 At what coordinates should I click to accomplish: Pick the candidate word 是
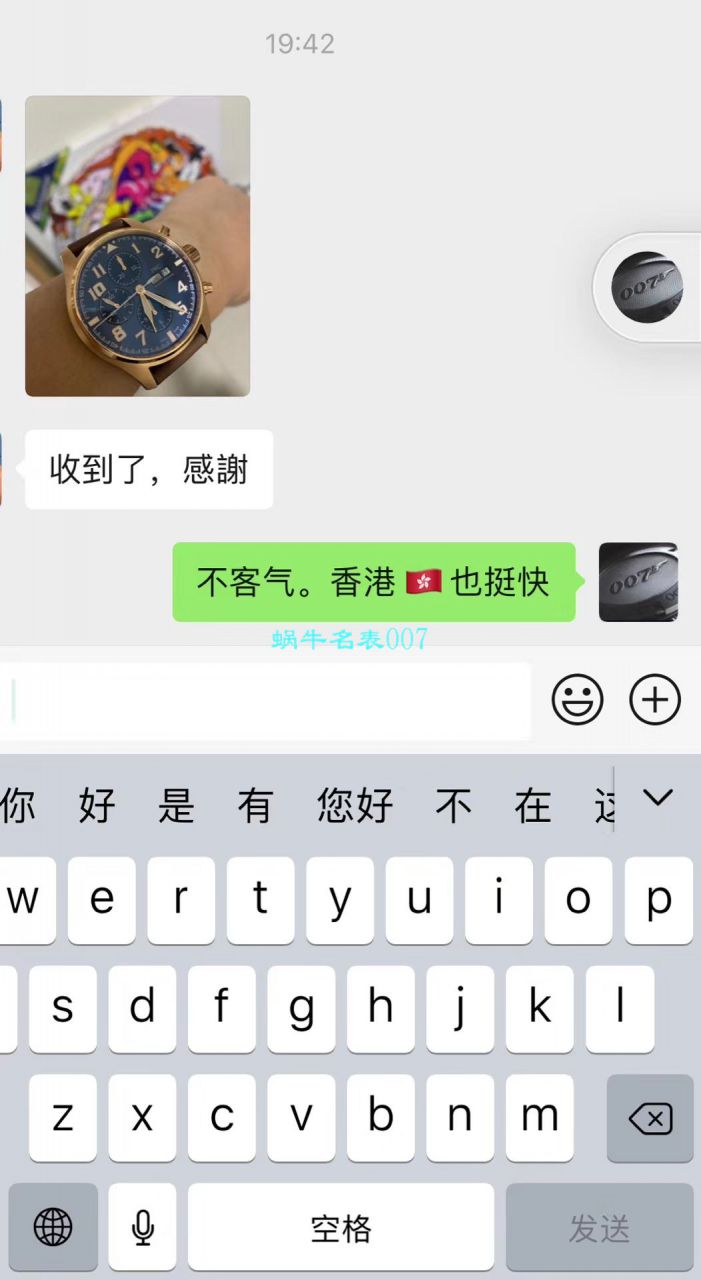176,804
